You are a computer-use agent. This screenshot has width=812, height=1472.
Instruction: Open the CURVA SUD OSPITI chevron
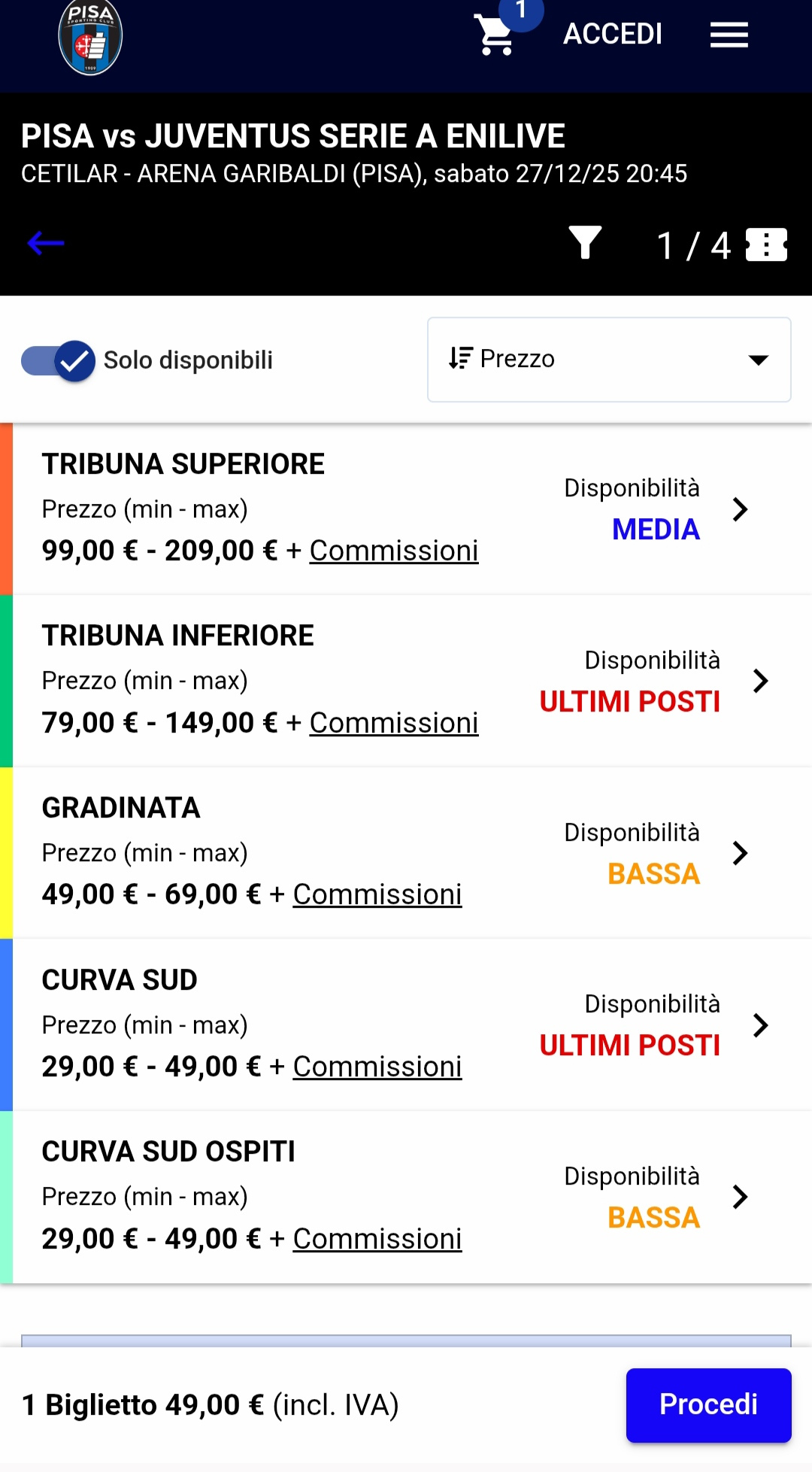pyautogui.click(x=741, y=1197)
